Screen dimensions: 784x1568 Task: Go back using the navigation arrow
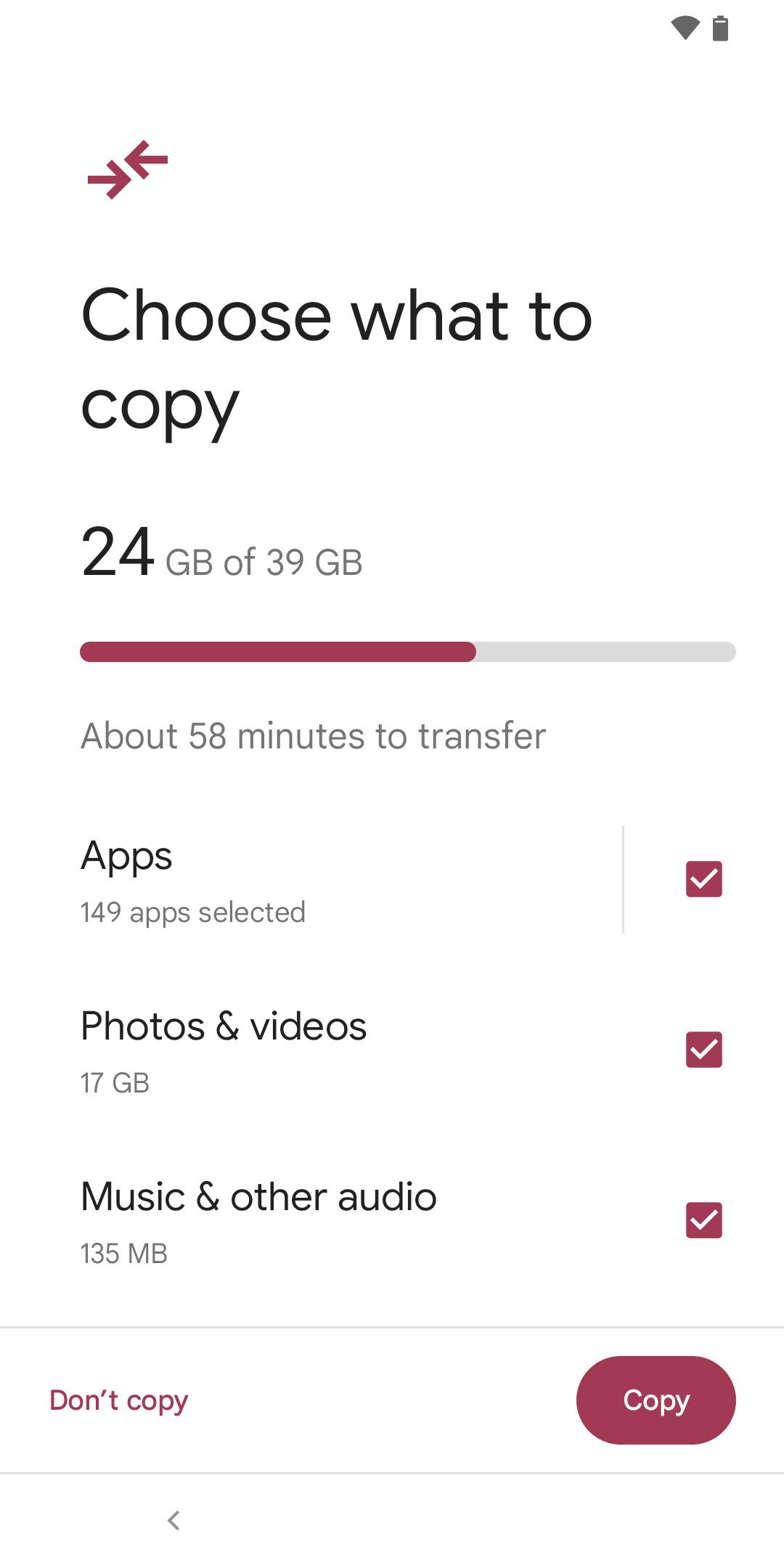coord(173,1520)
